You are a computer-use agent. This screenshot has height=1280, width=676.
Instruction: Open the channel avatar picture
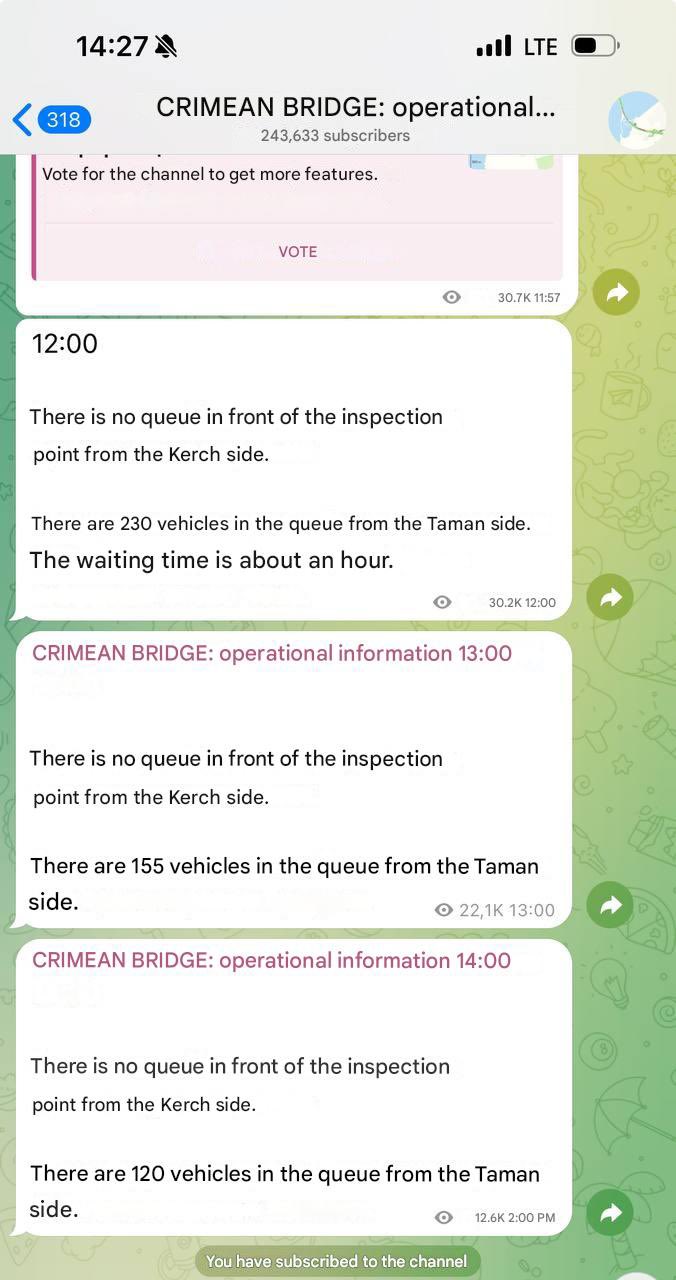[637, 120]
